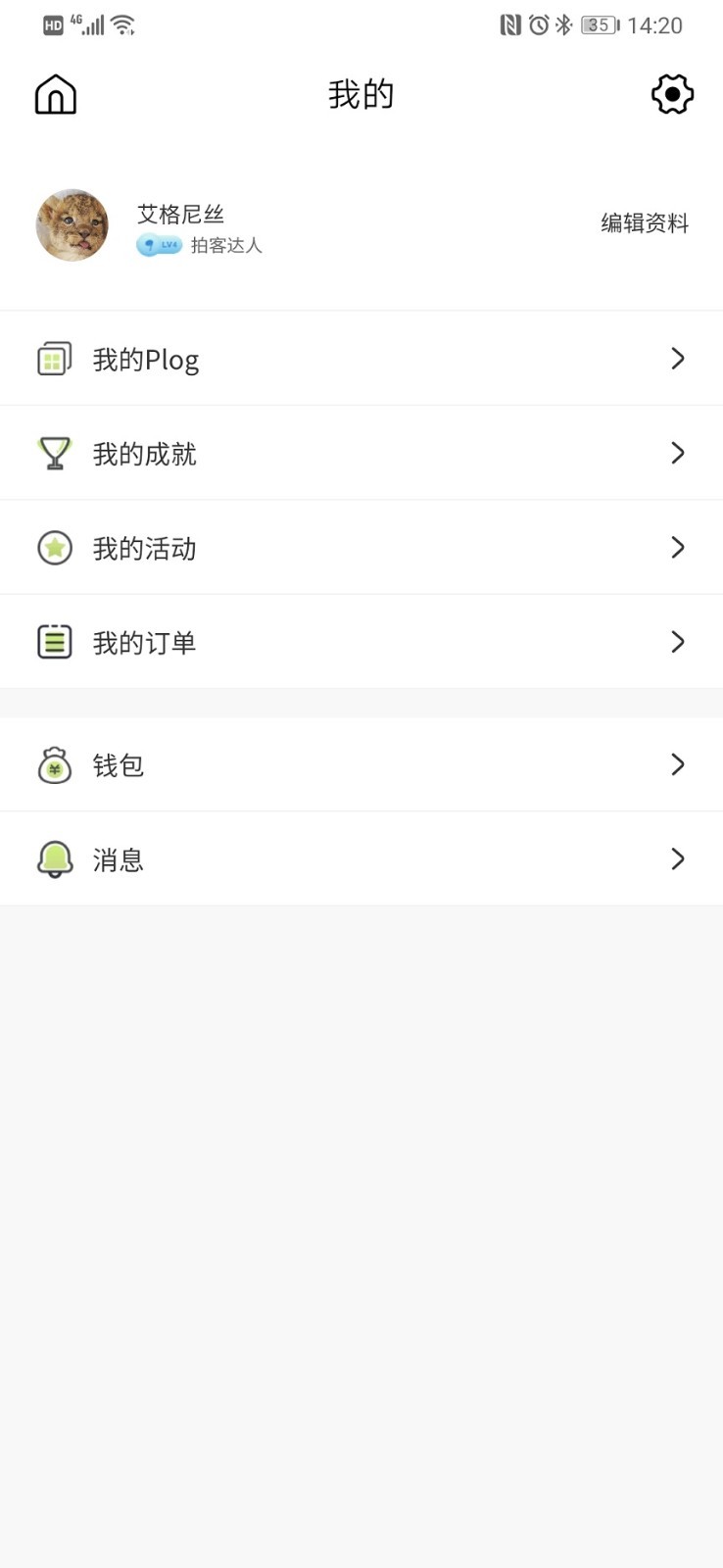723x1568 pixels.
Task: Expand the 消息 row arrow
Action: tap(677, 858)
